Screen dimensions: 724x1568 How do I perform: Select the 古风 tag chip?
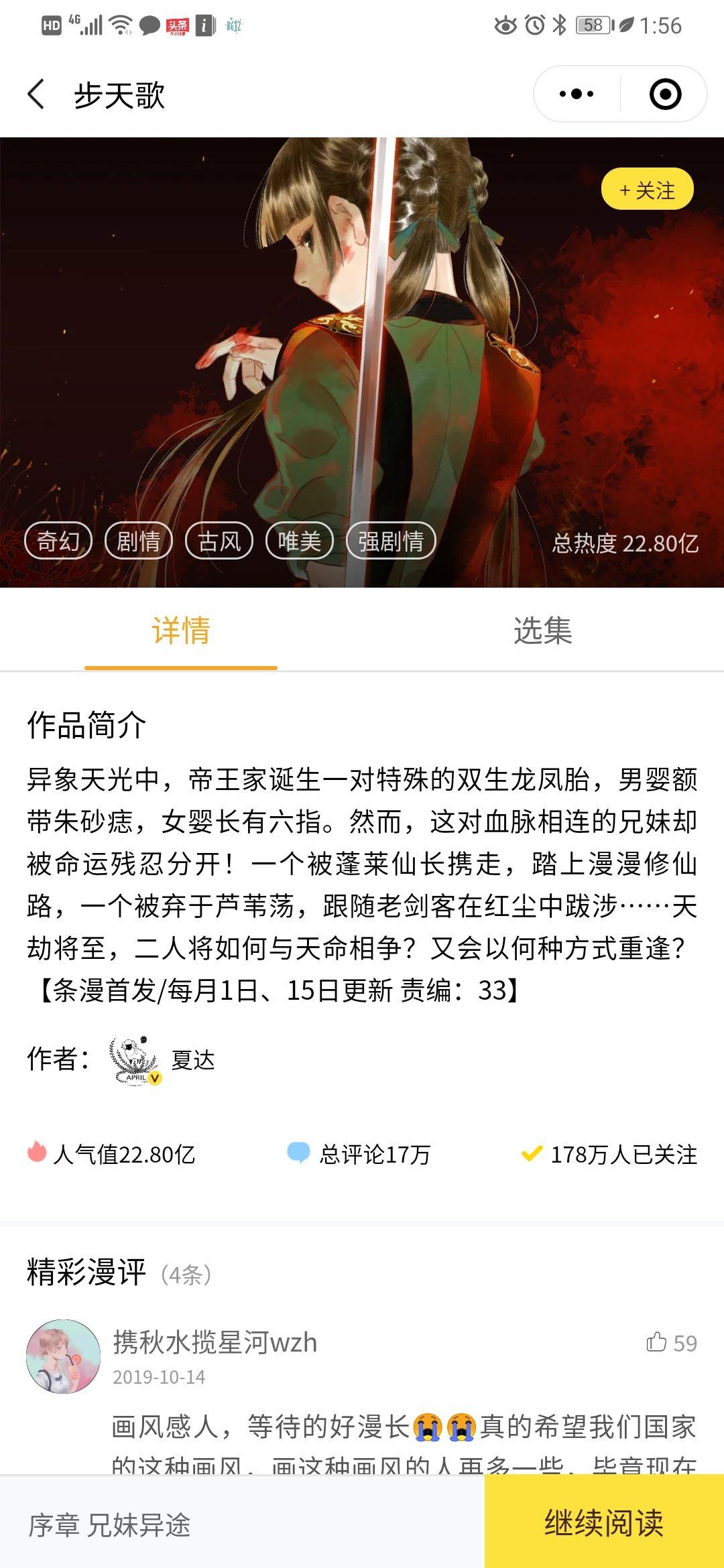pyautogui.click(x=219, y=541)
